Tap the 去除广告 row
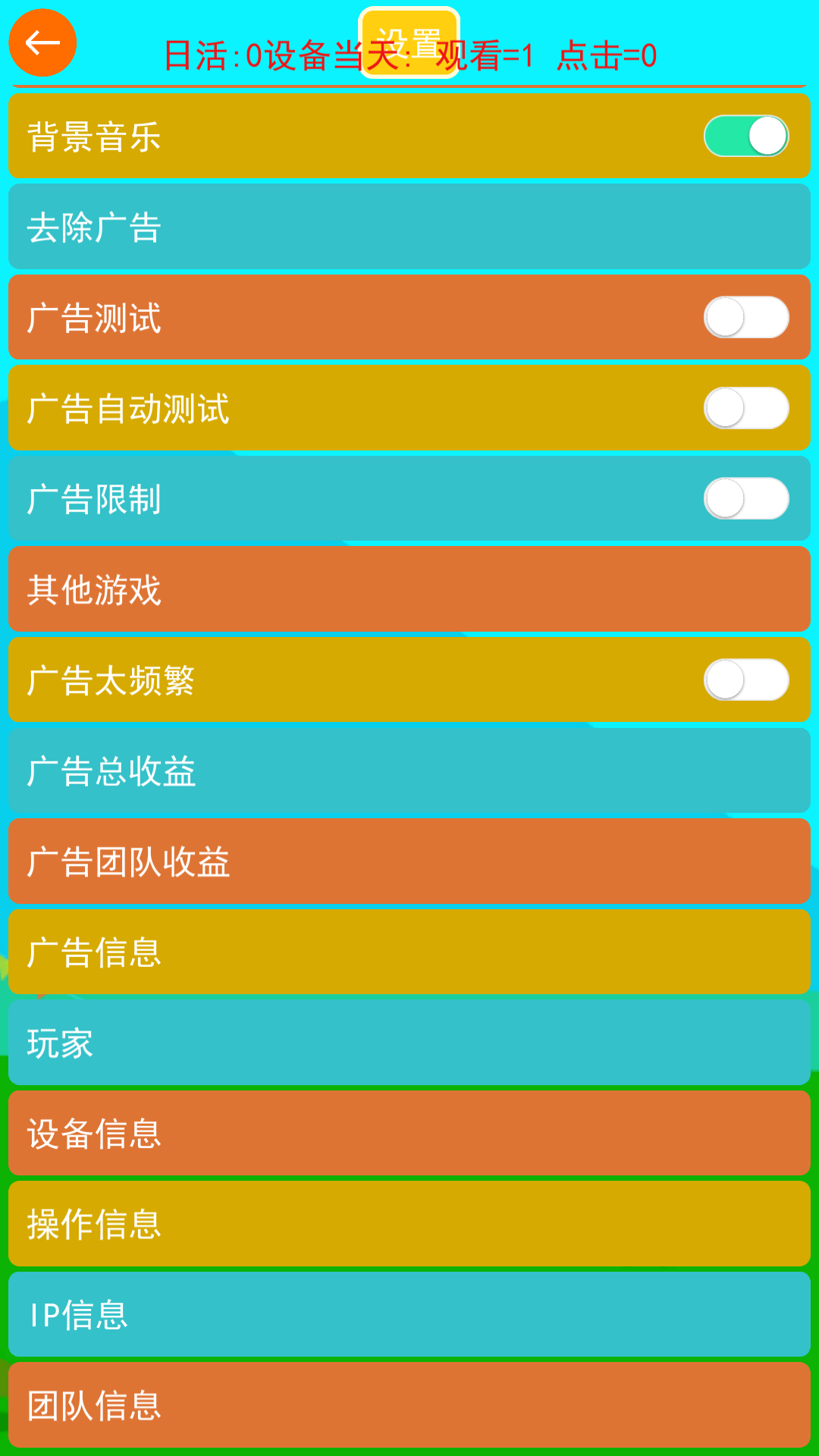 coord(409,226)
